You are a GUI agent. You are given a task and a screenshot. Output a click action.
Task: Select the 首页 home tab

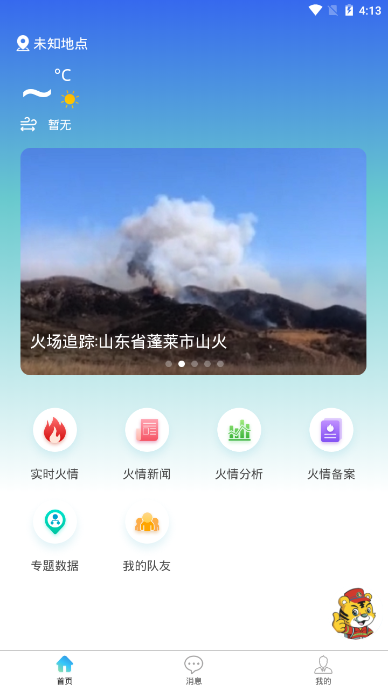(x=64, y=670)
